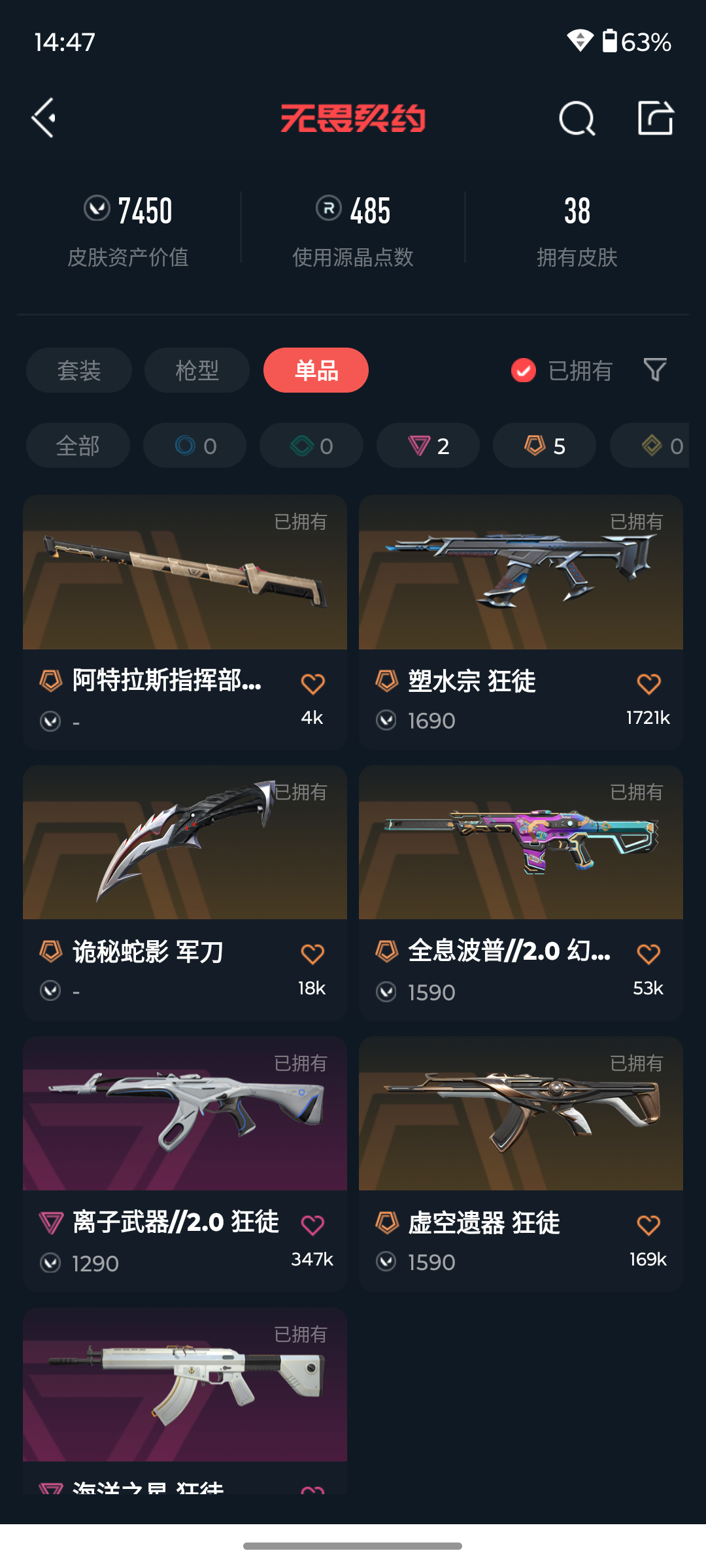Image resolution: width=706 pixels, height=1568 pixels.
Task: Select the 单品 tab
Action: coord(316,370)
